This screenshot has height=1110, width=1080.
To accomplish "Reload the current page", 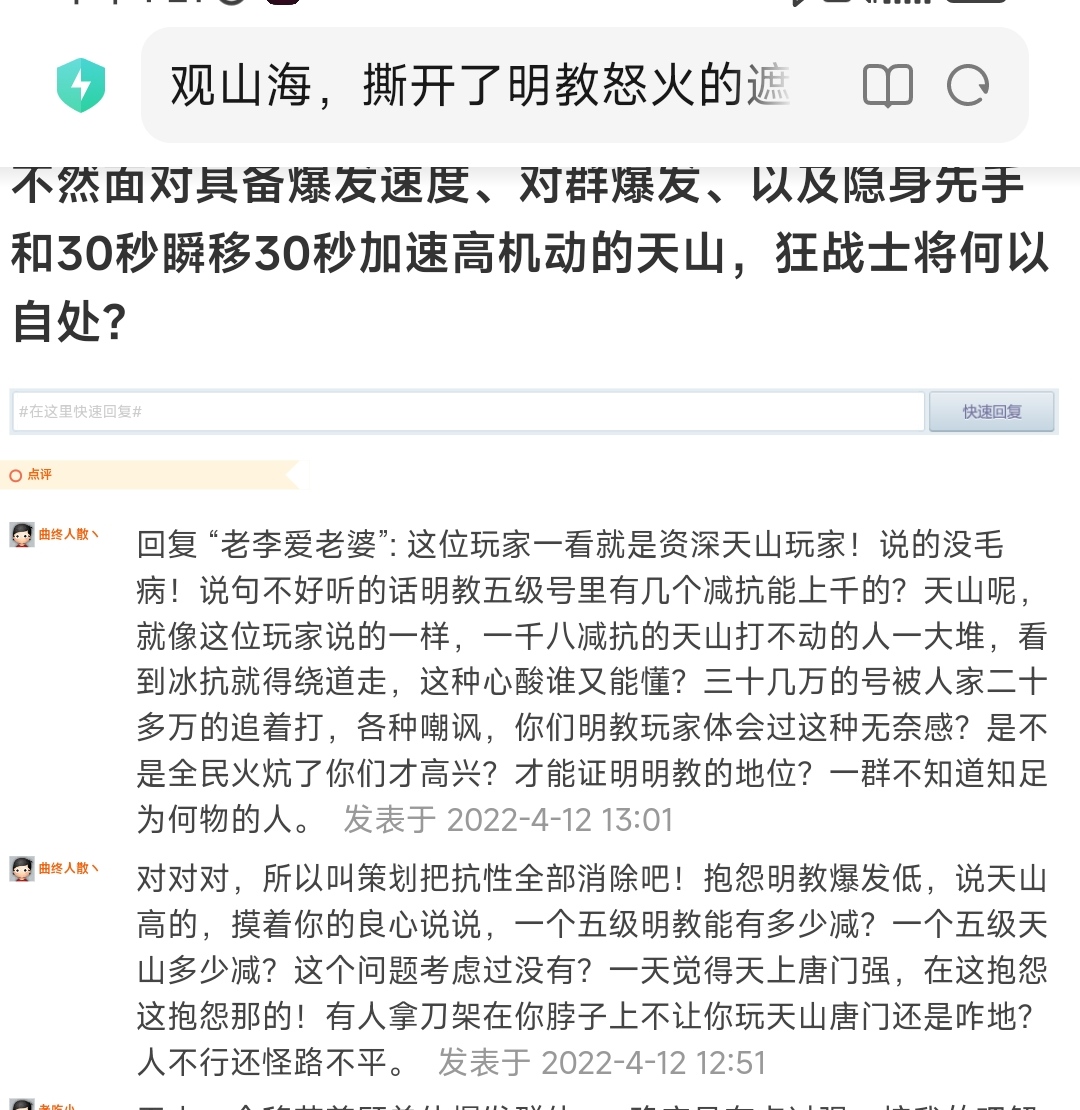I will click(968, 85).
